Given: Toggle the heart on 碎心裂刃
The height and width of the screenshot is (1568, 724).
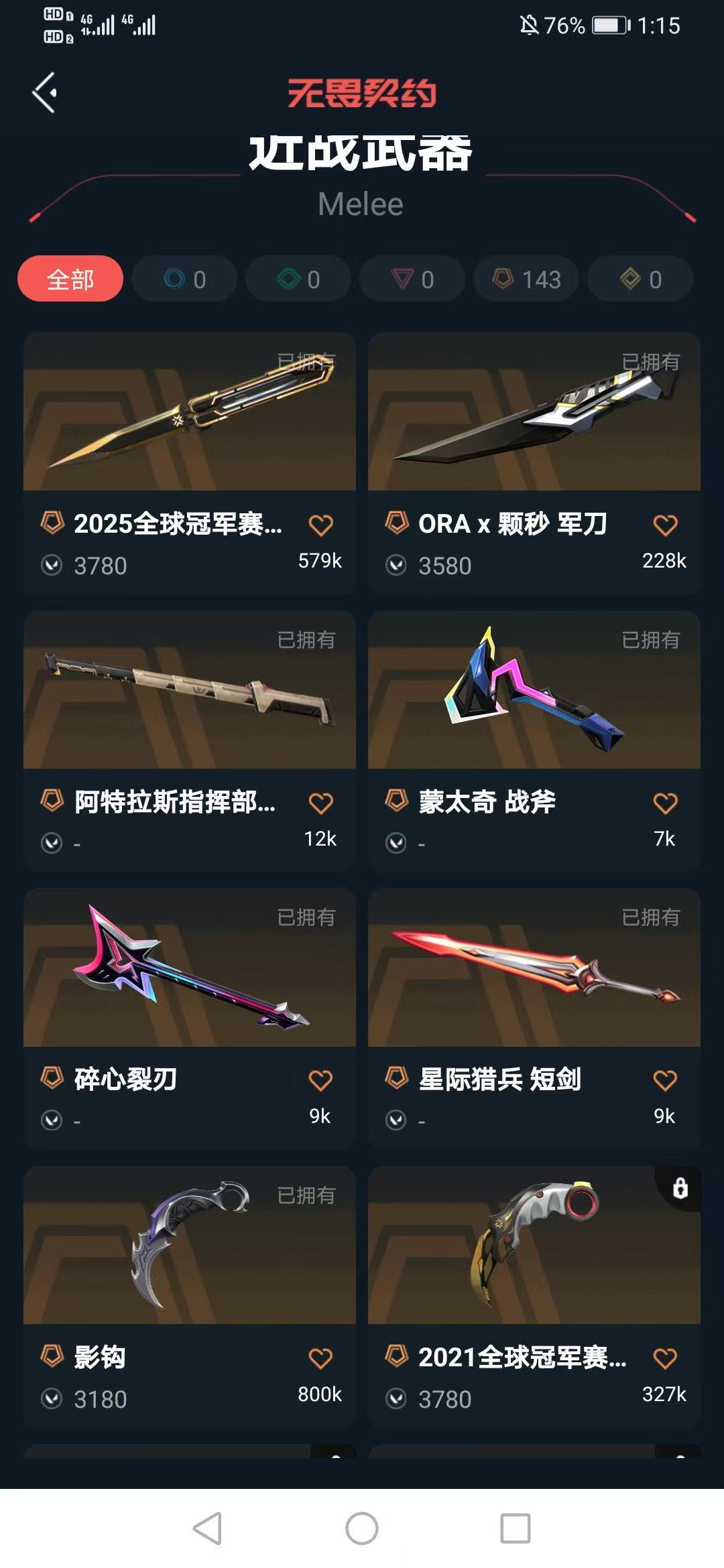Looking at the screenshot, I should tap(322, 1079).
